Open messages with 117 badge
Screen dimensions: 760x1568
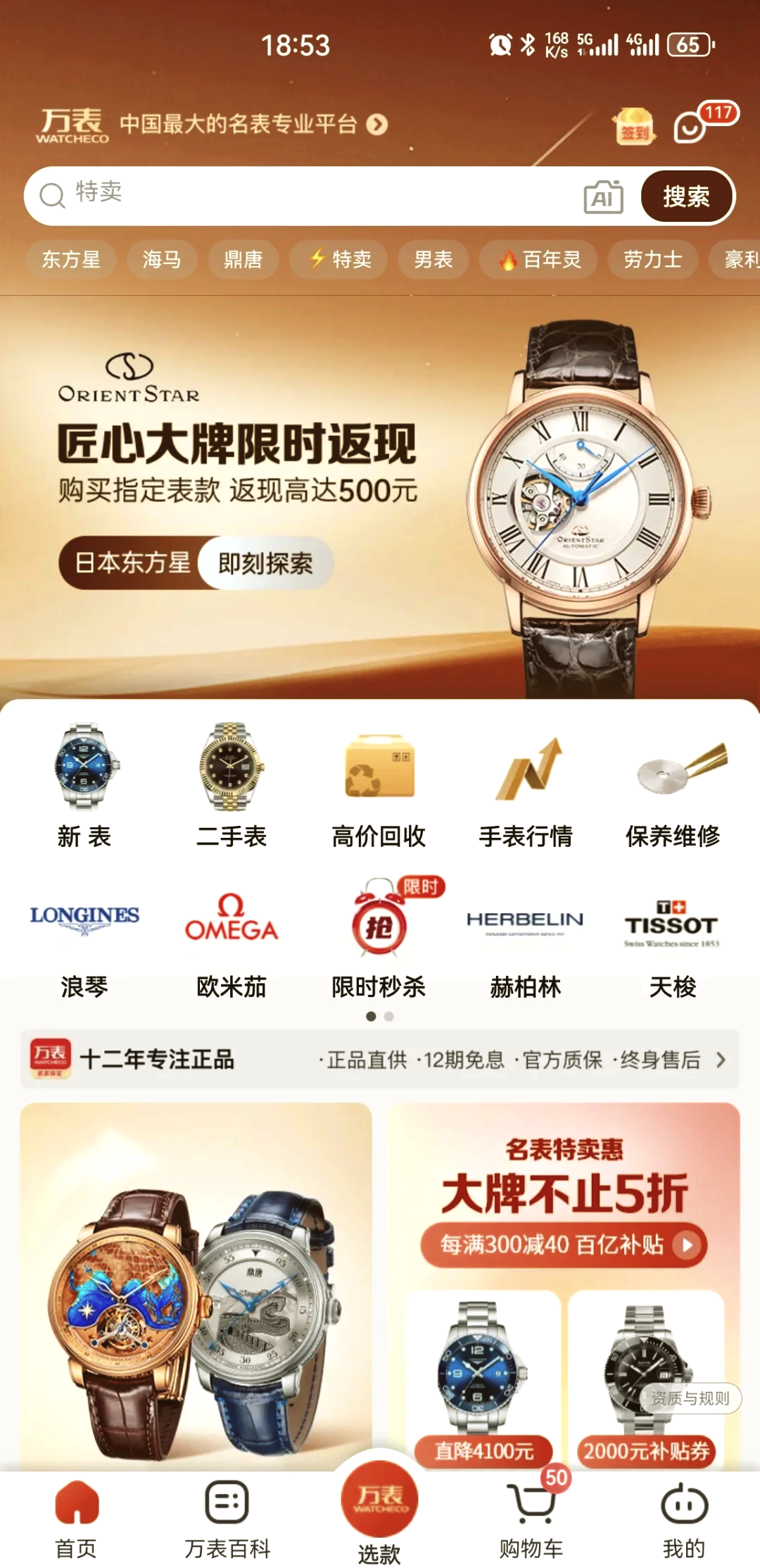691,127
